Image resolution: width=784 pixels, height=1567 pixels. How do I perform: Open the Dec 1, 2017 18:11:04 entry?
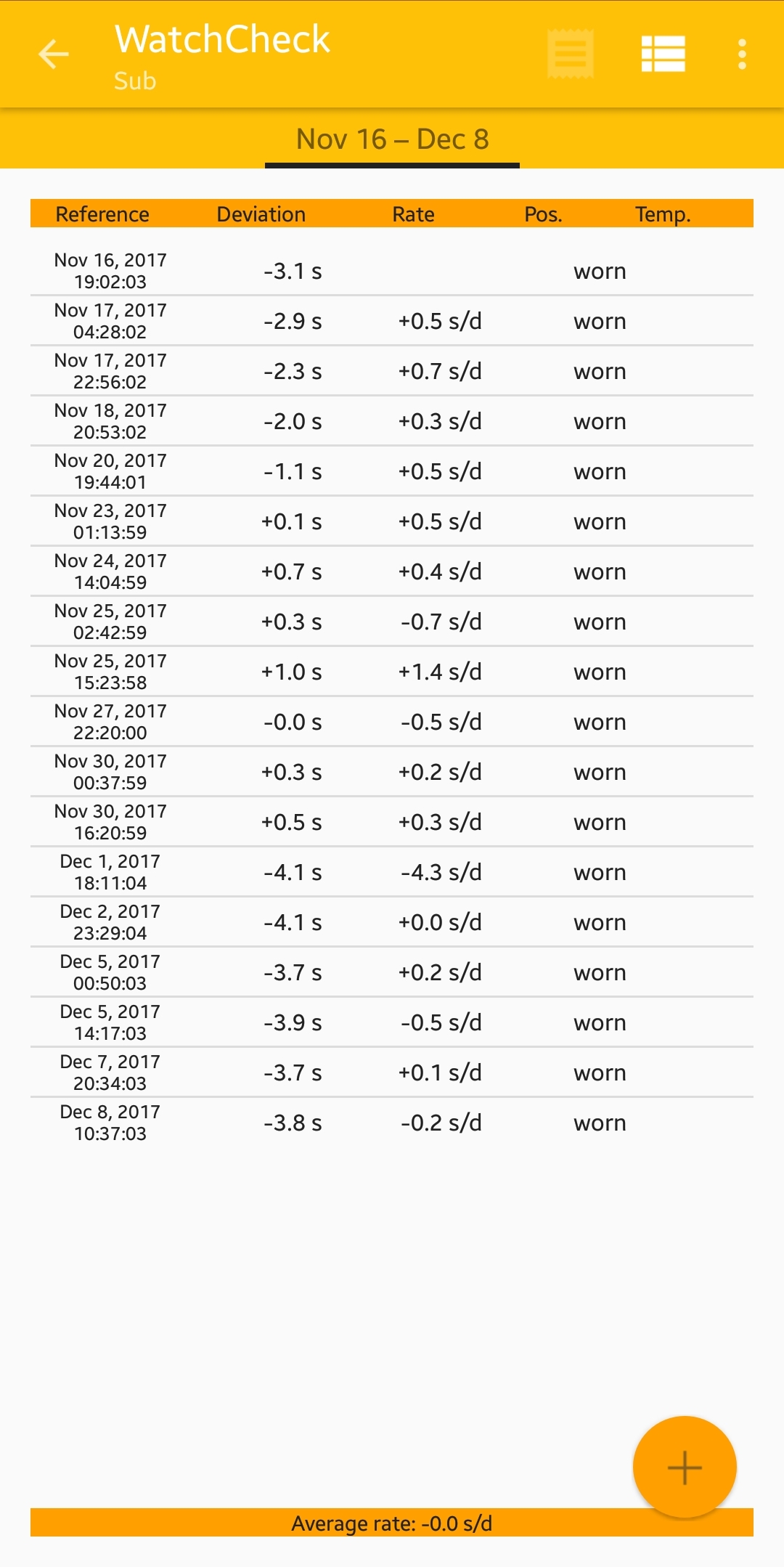tap(392, 872)
